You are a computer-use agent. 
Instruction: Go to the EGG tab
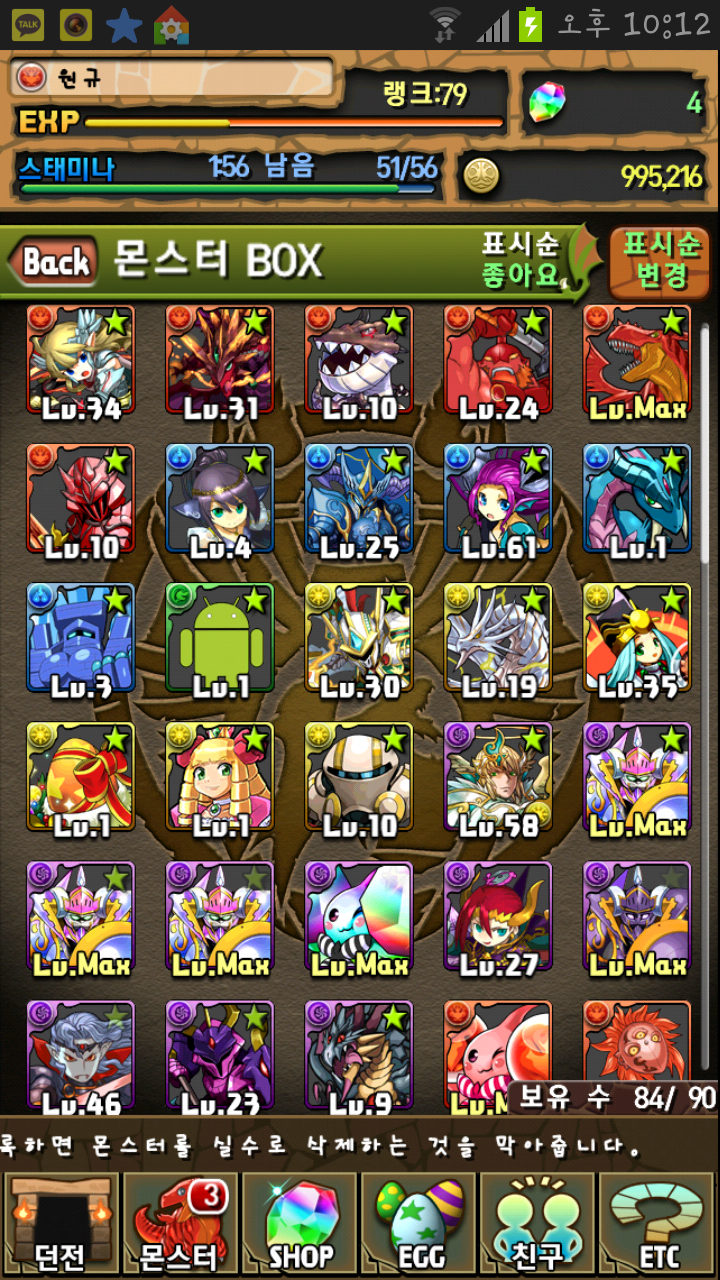click(x=419, y=1225)
